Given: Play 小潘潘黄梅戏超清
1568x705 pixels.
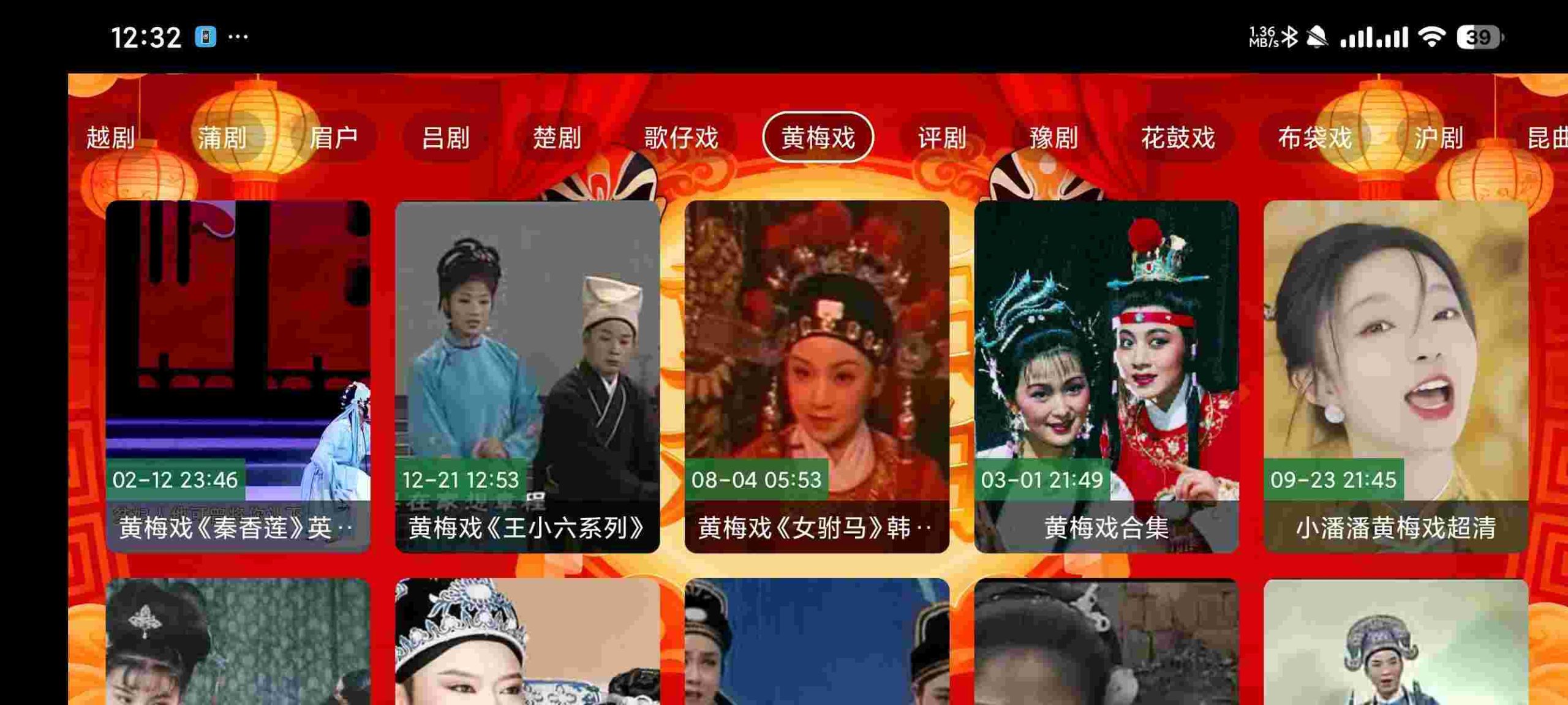Looking at the screenshot, I should pyautogui.click(x=1395, y=376).
